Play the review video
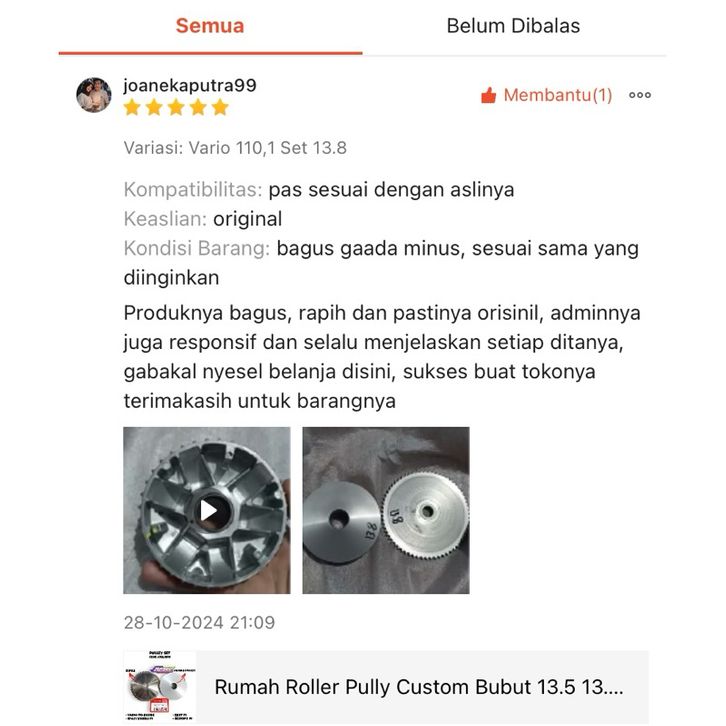The image size is (726, 726). click(x=207, y=511)
